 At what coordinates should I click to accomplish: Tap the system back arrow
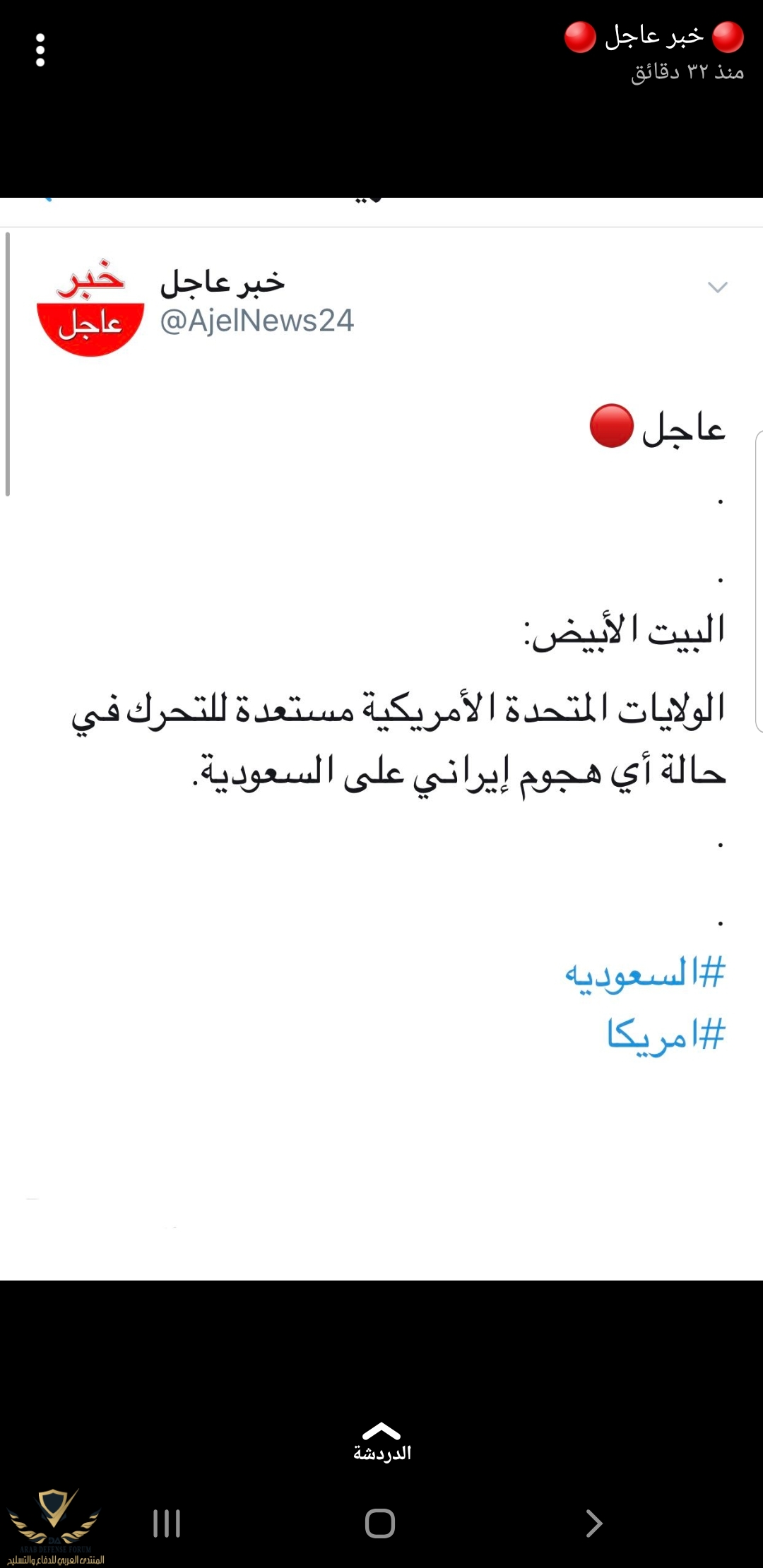[x=594, y=1524]
